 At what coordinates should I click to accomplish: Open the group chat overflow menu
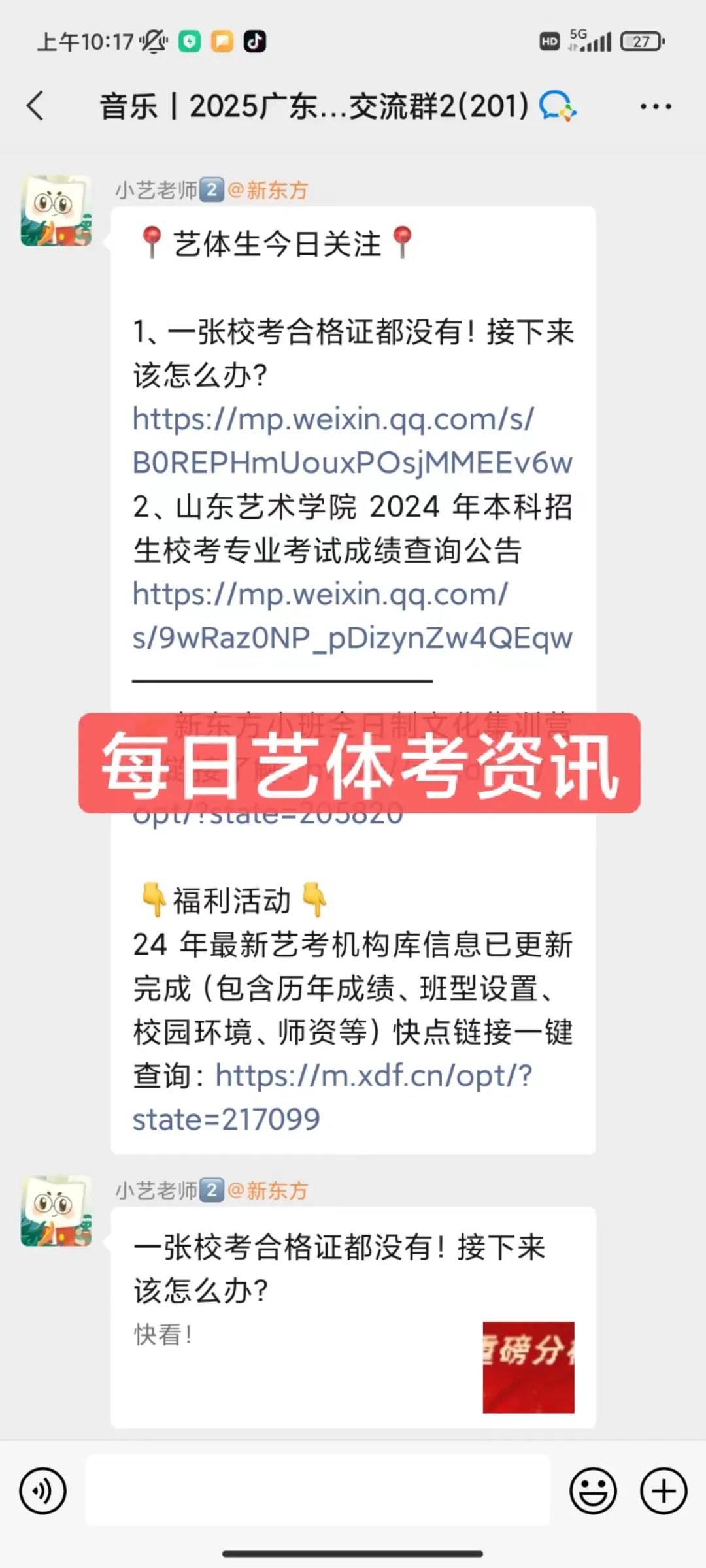click(656, 106)
